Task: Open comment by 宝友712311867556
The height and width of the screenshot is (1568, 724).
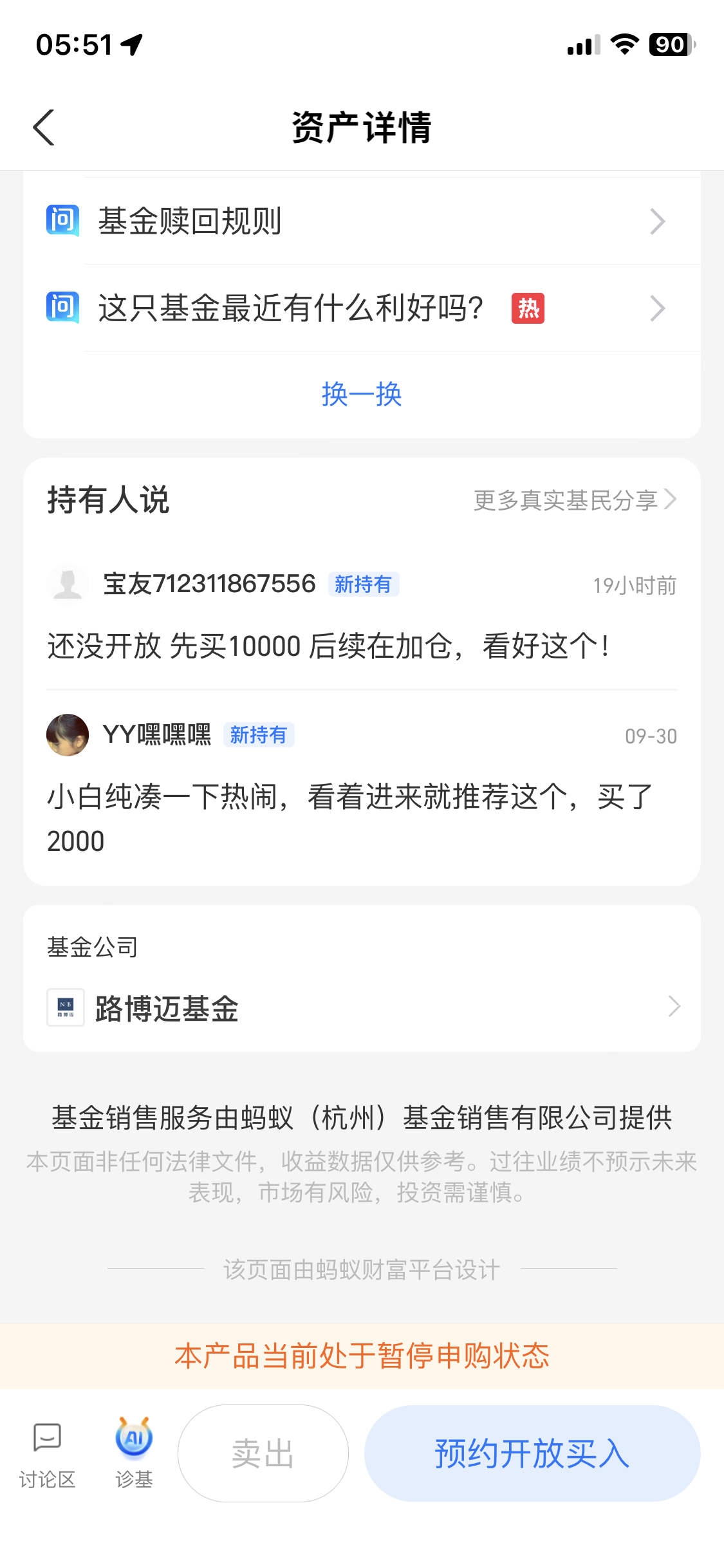Action: [x=328, y=646]
